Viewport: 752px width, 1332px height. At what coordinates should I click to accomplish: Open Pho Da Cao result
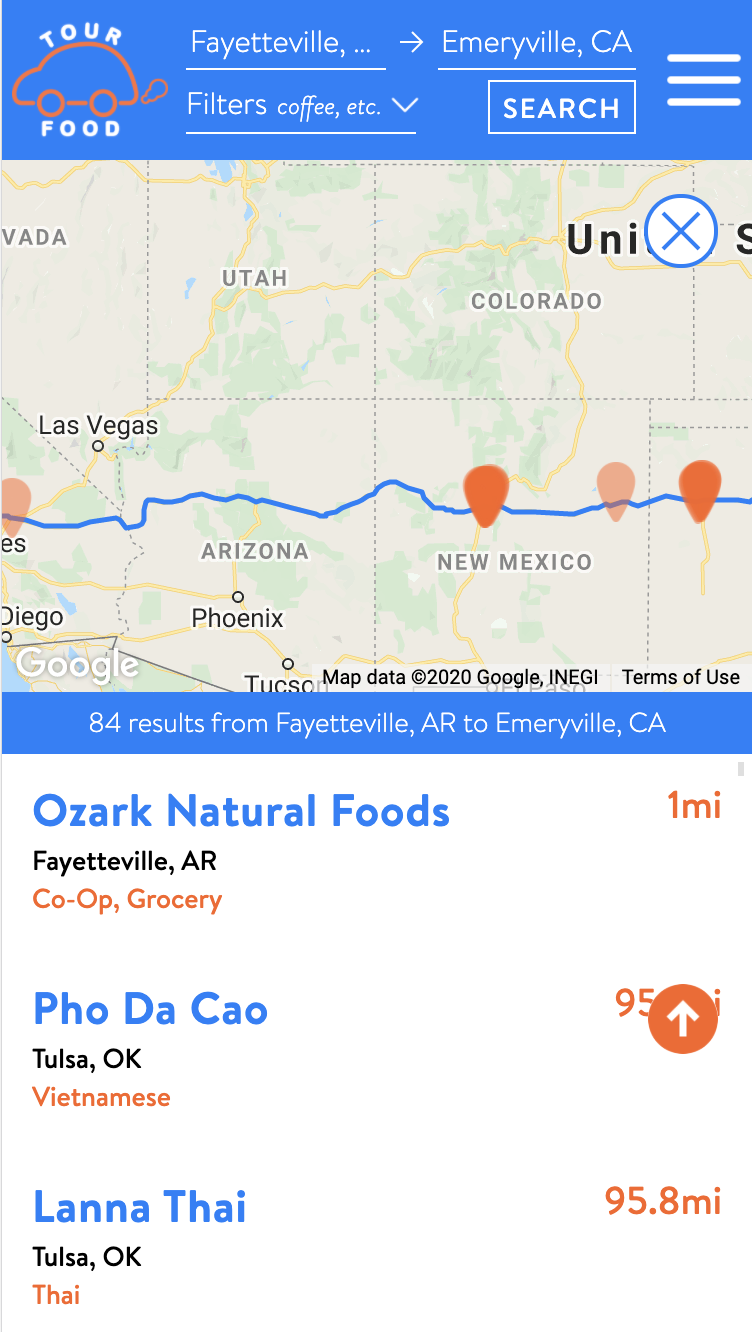point(151,1008)
